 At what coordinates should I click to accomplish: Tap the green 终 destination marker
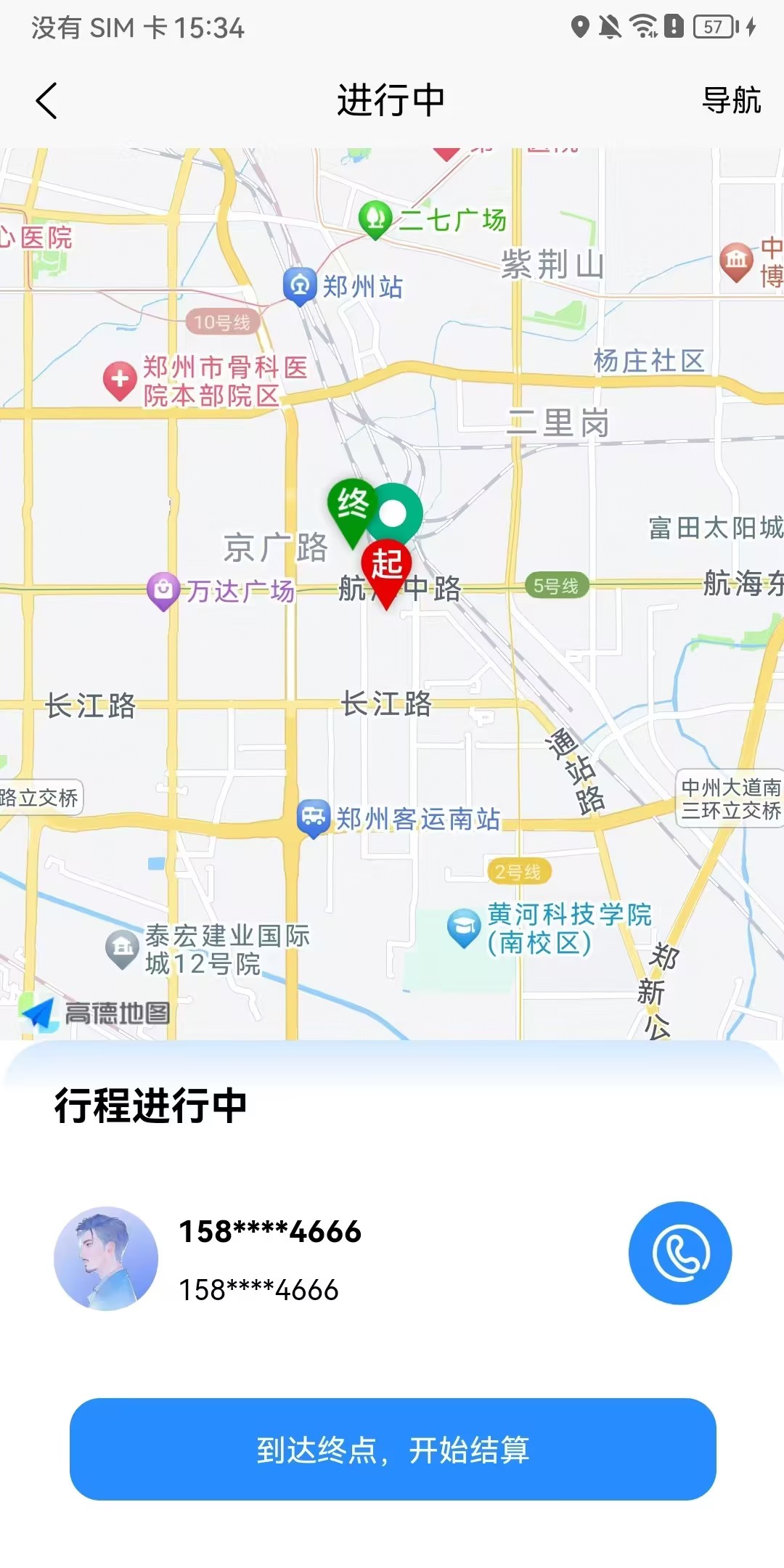[x=352, y=505]
